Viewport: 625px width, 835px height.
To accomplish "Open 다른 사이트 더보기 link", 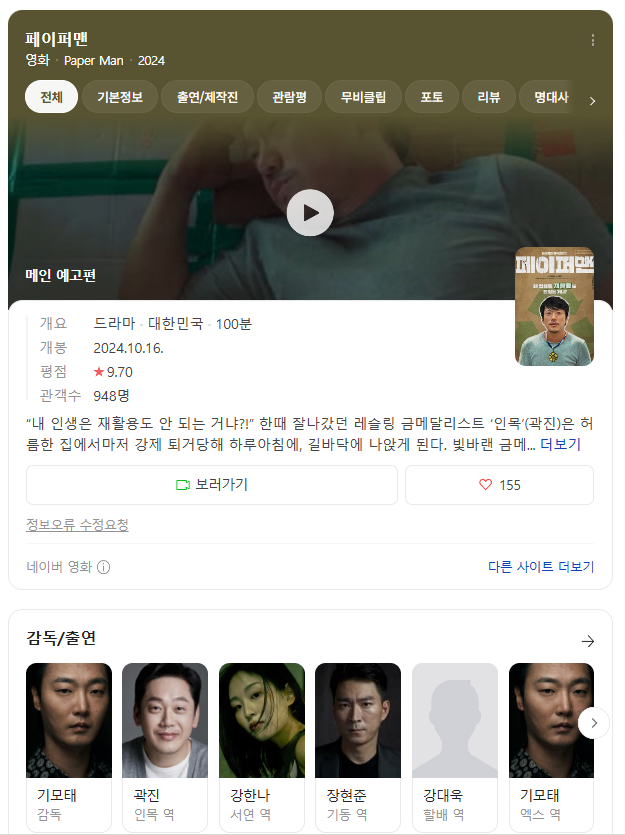I will (x=540, y=567).
